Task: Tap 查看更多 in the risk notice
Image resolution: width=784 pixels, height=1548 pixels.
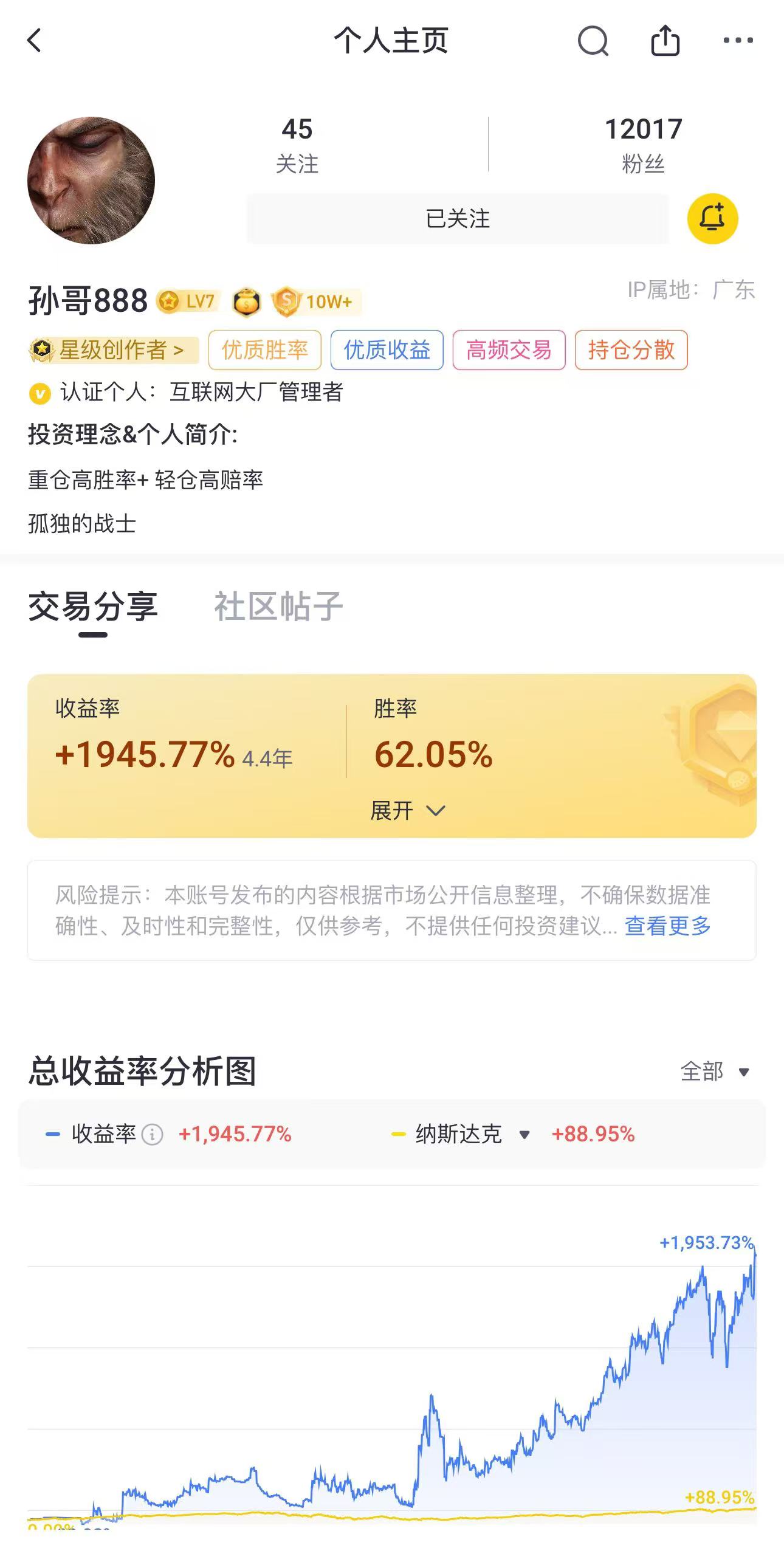Action: [668, 926]
